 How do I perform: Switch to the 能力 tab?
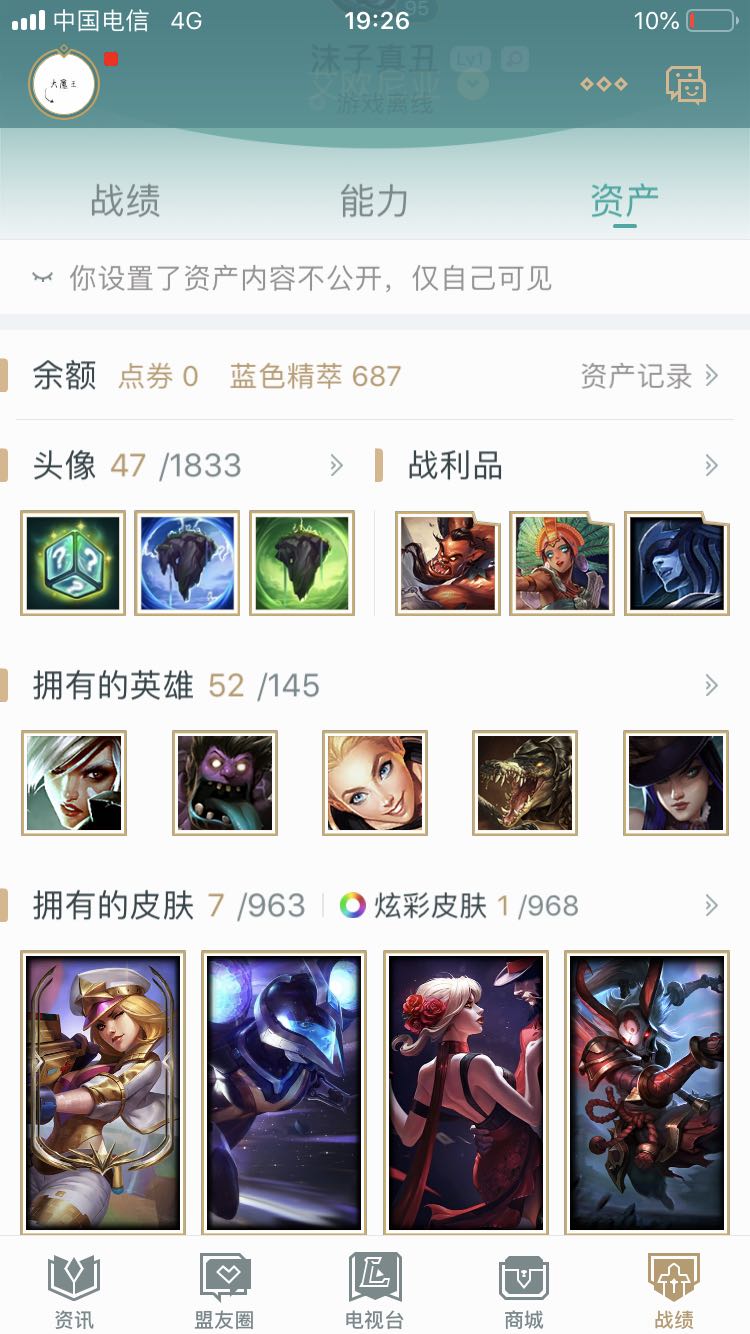pyautogui.click(x=374, y=201)
